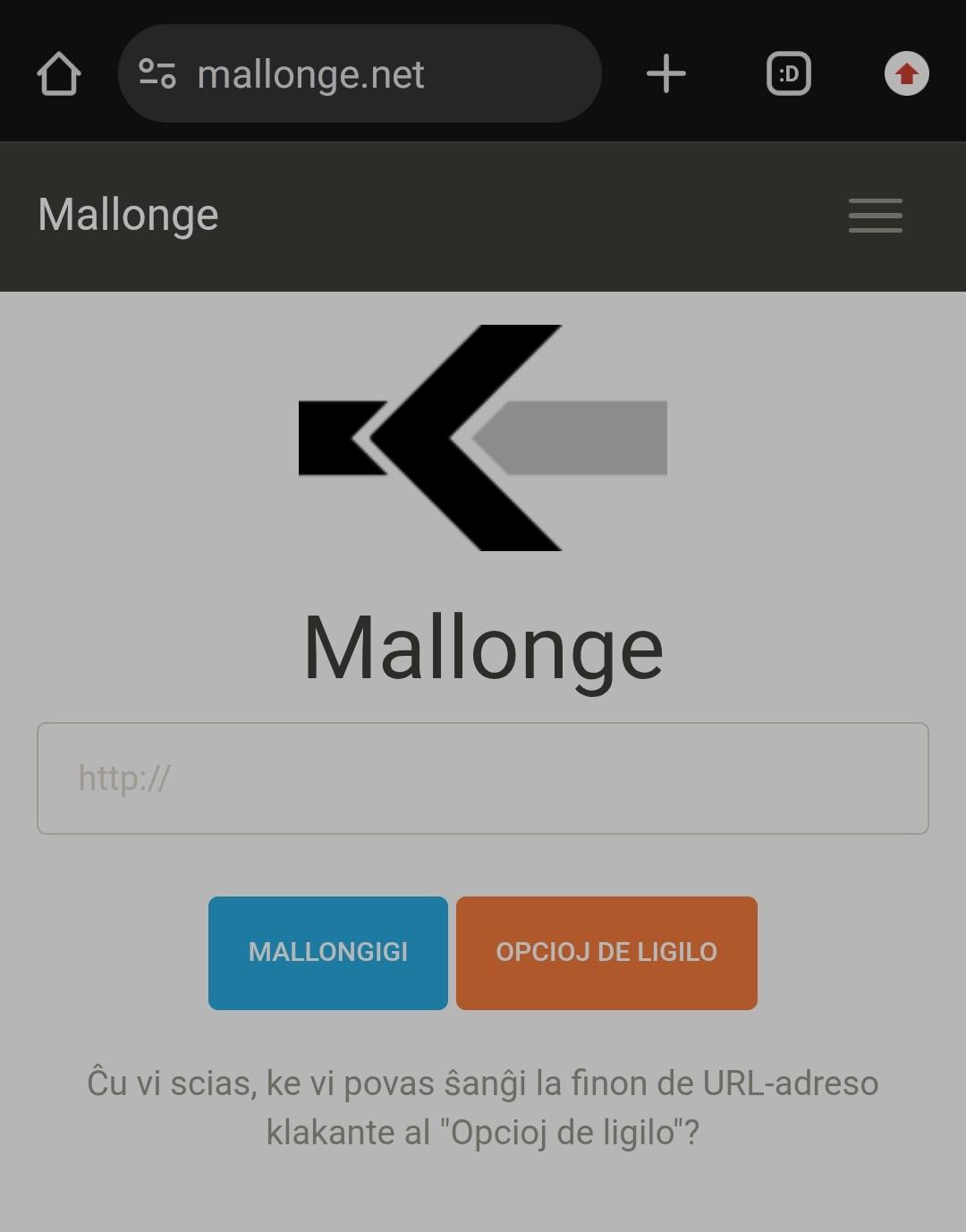This screenshot has height=1232, width=966.
Task: Tap the red update arrow icon
Action: point(906,73)
